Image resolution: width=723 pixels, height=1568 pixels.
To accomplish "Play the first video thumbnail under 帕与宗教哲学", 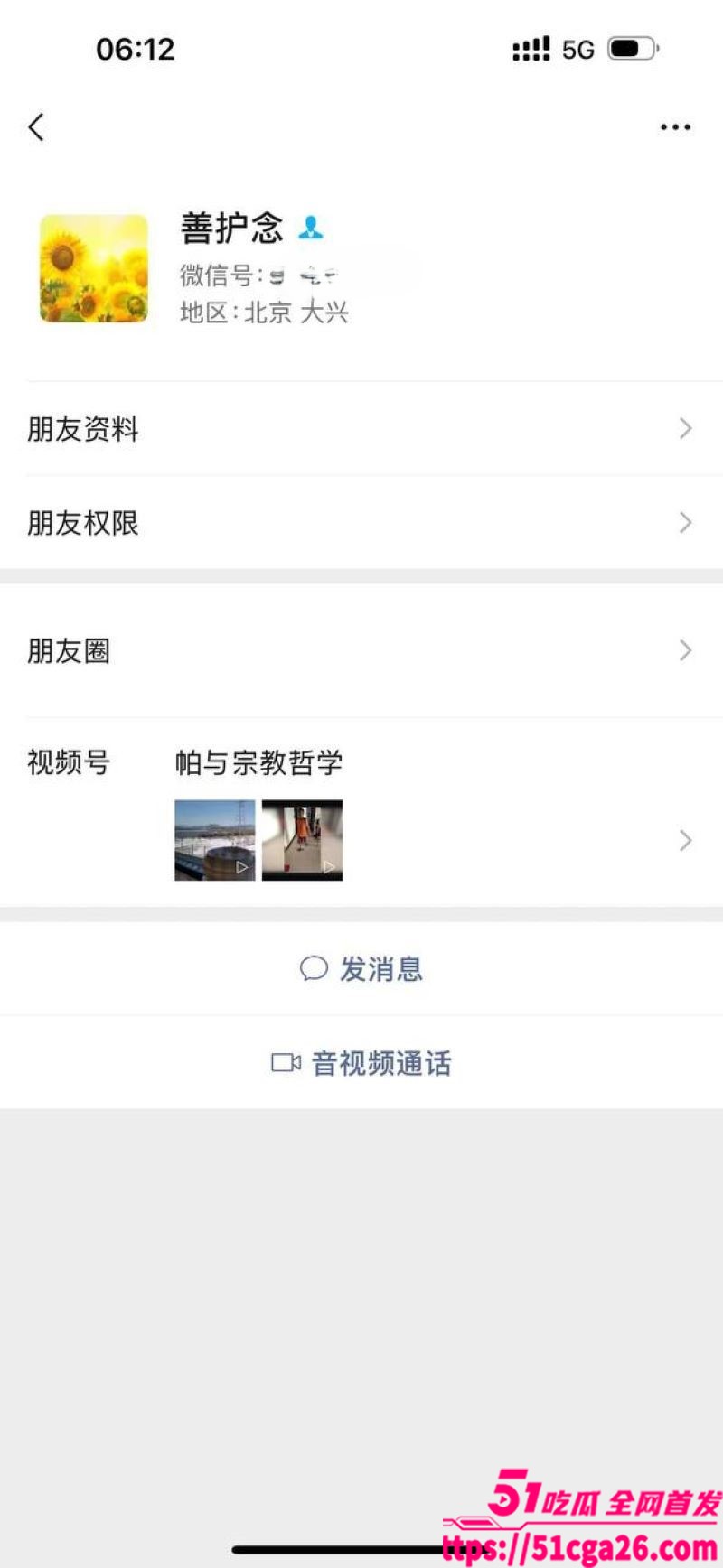I will (x=213, y=840).
